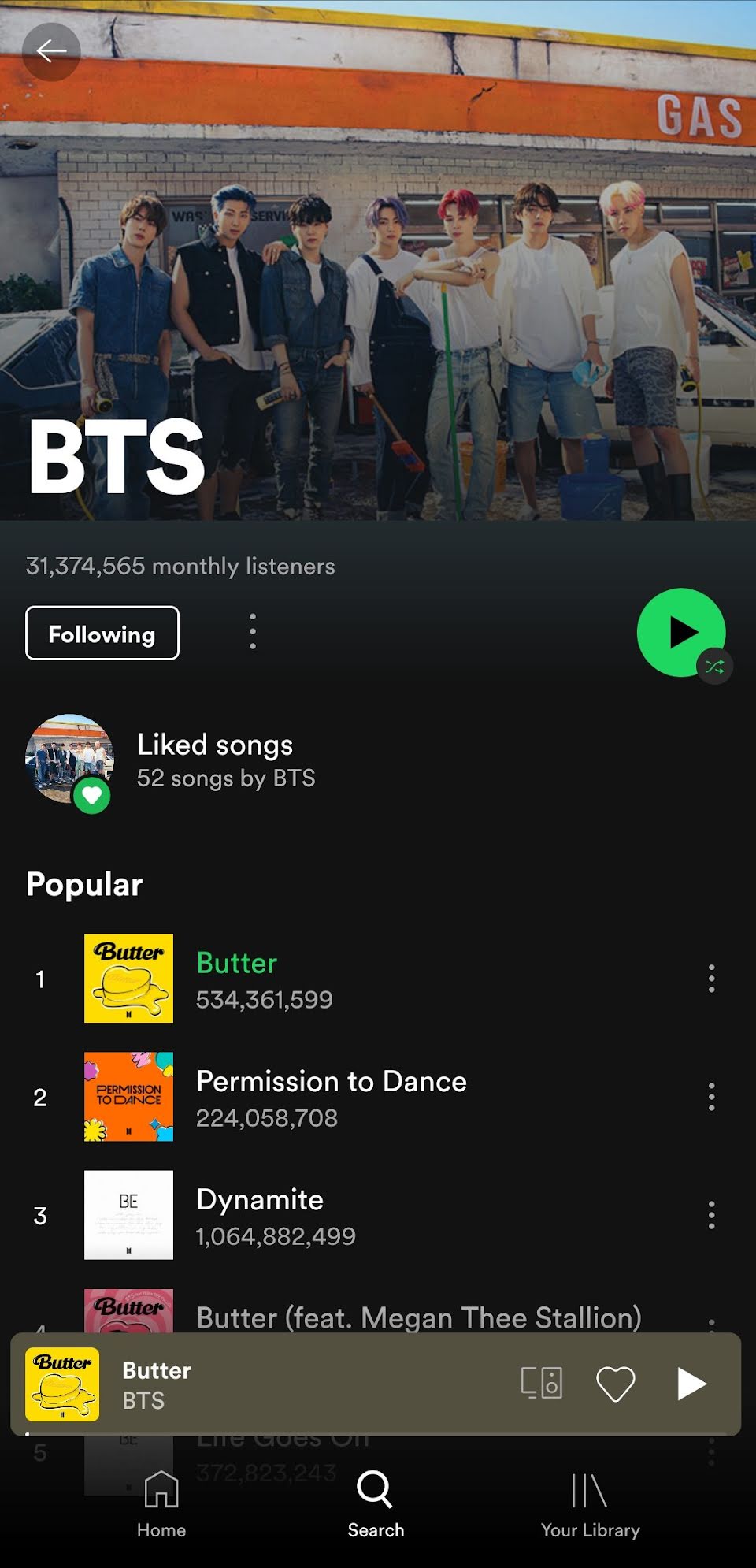
Task: Open the artist options menu beside Following
Action: tap(252, 631)
